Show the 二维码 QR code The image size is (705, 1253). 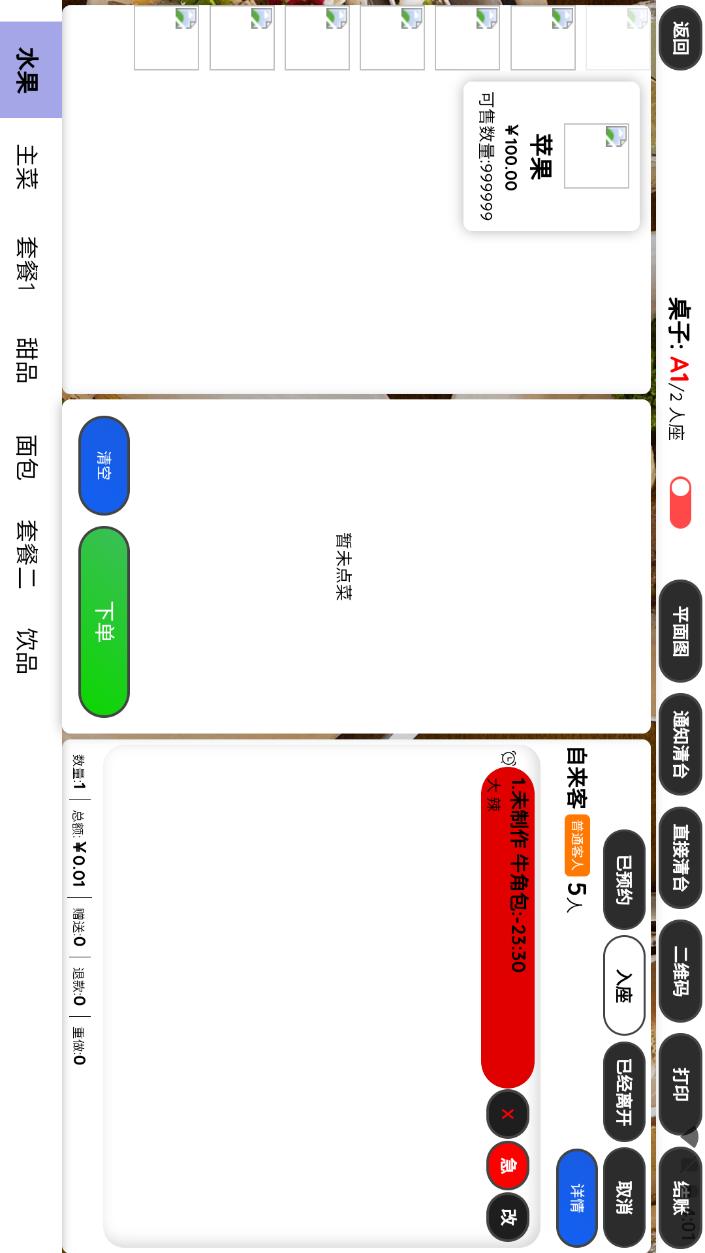[680, 970]
